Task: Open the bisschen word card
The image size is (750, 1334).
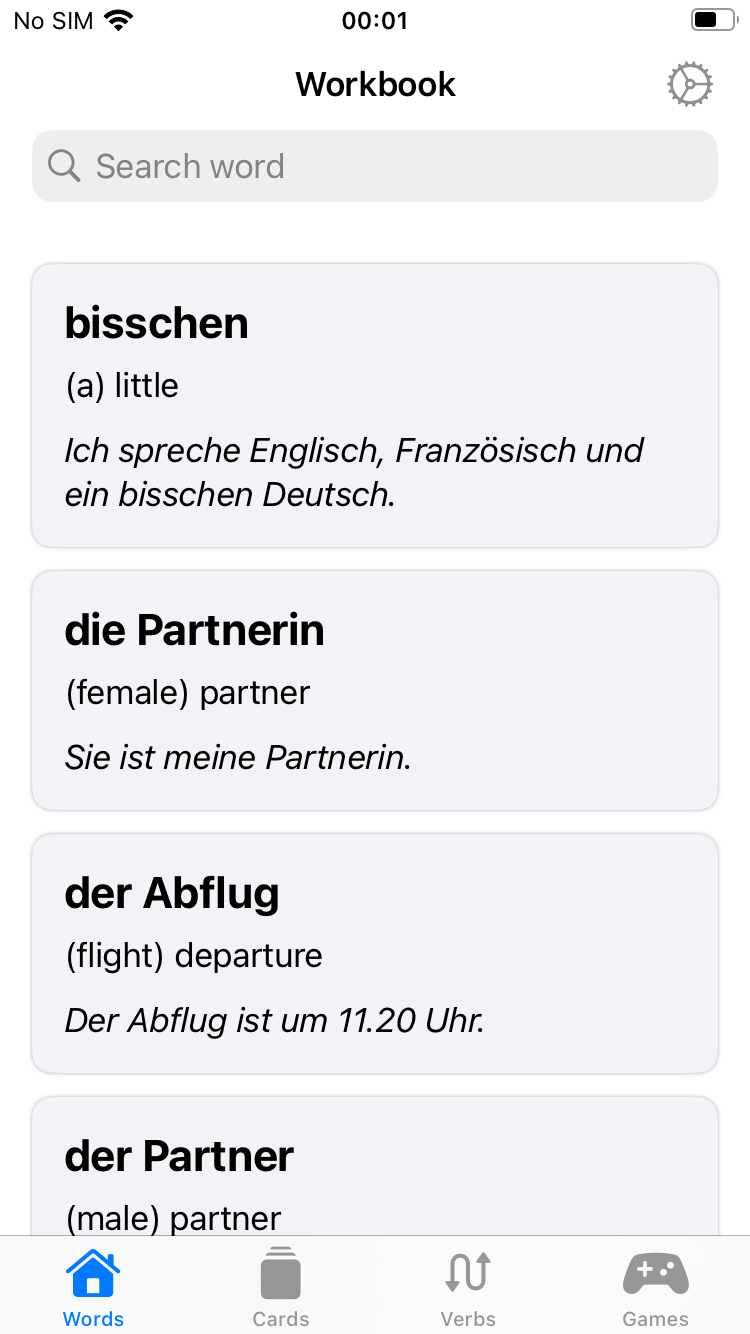Action: coord(375,404)
